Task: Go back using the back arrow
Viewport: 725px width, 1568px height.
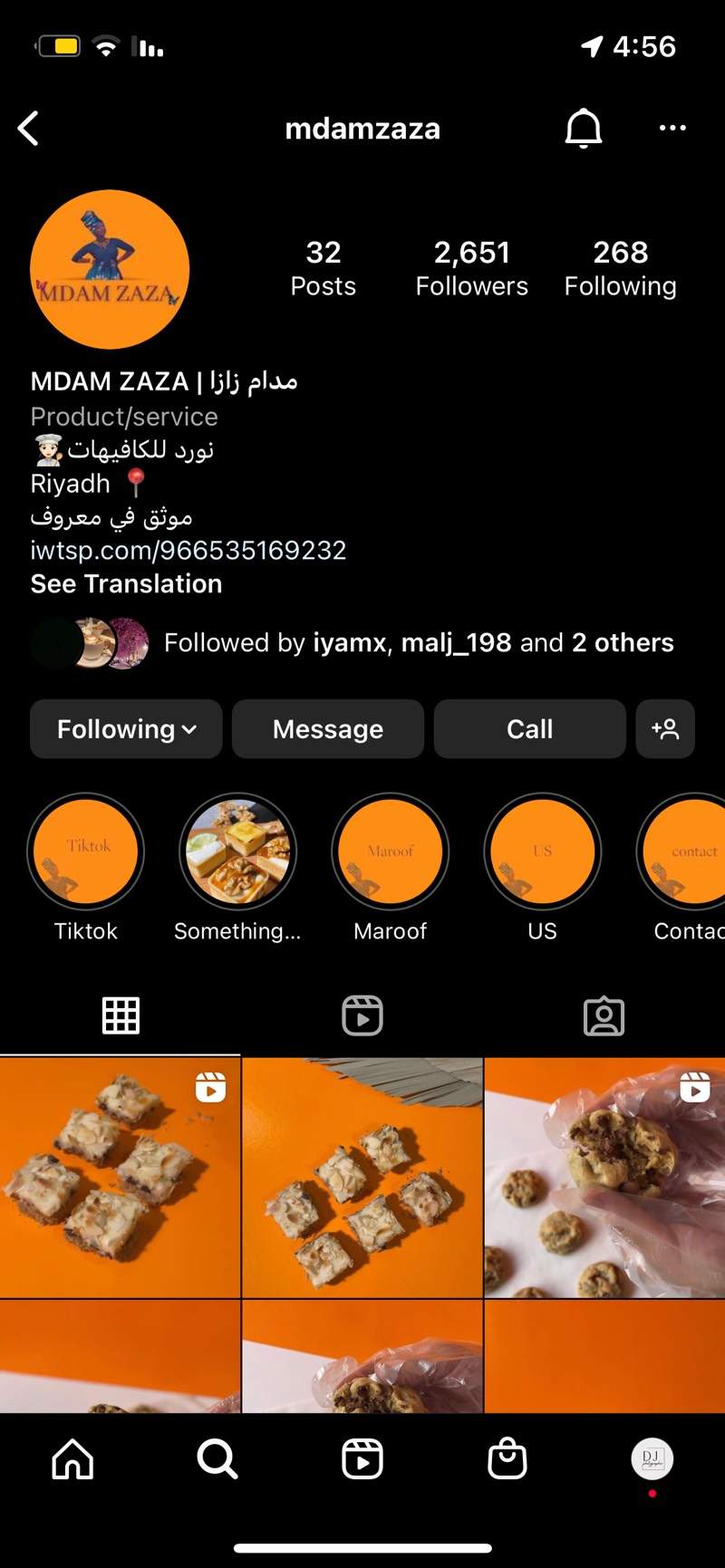Action: (x=29, y=129)
